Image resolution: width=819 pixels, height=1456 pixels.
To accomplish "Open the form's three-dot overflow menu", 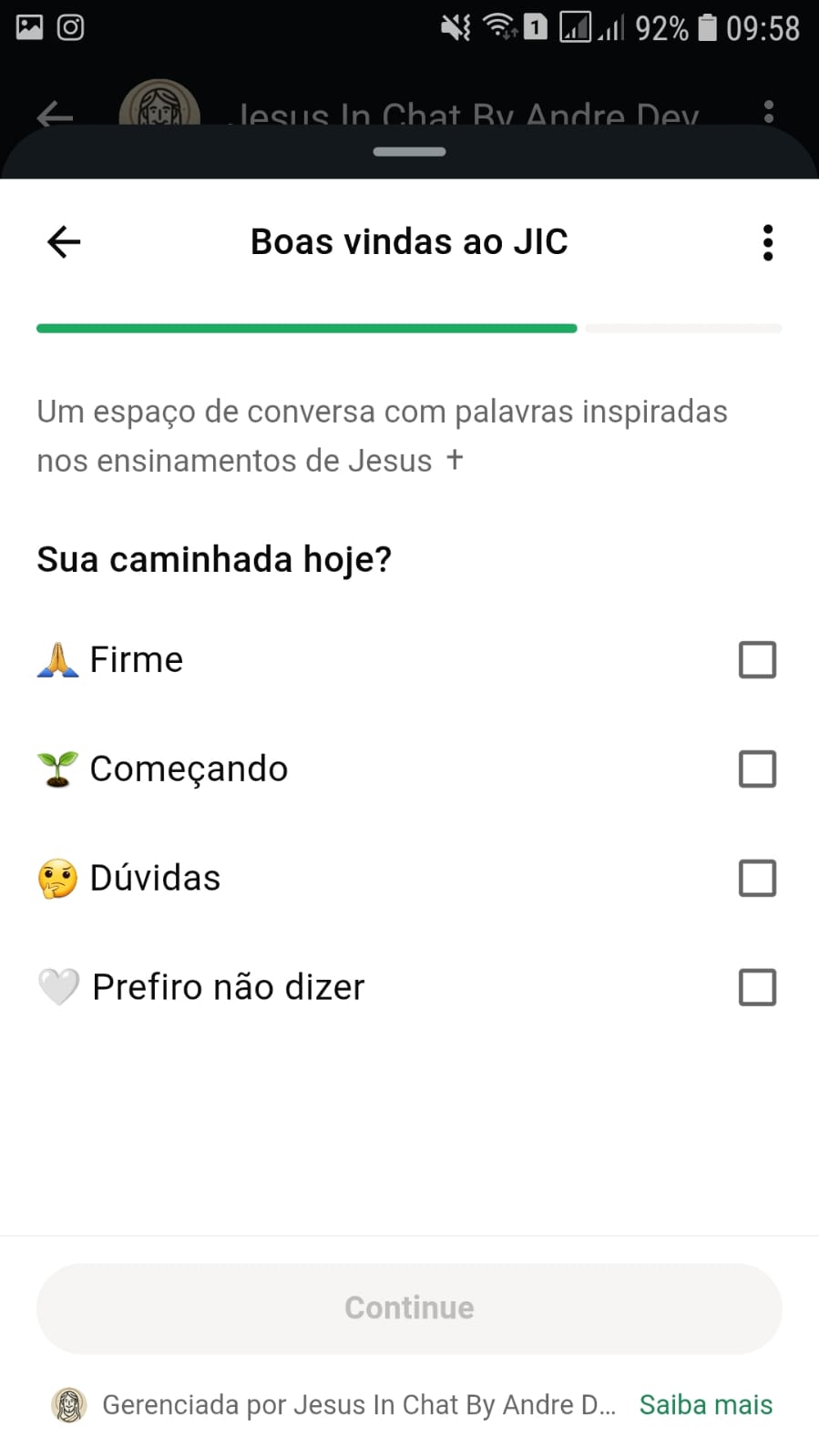I will pos(768,243).
